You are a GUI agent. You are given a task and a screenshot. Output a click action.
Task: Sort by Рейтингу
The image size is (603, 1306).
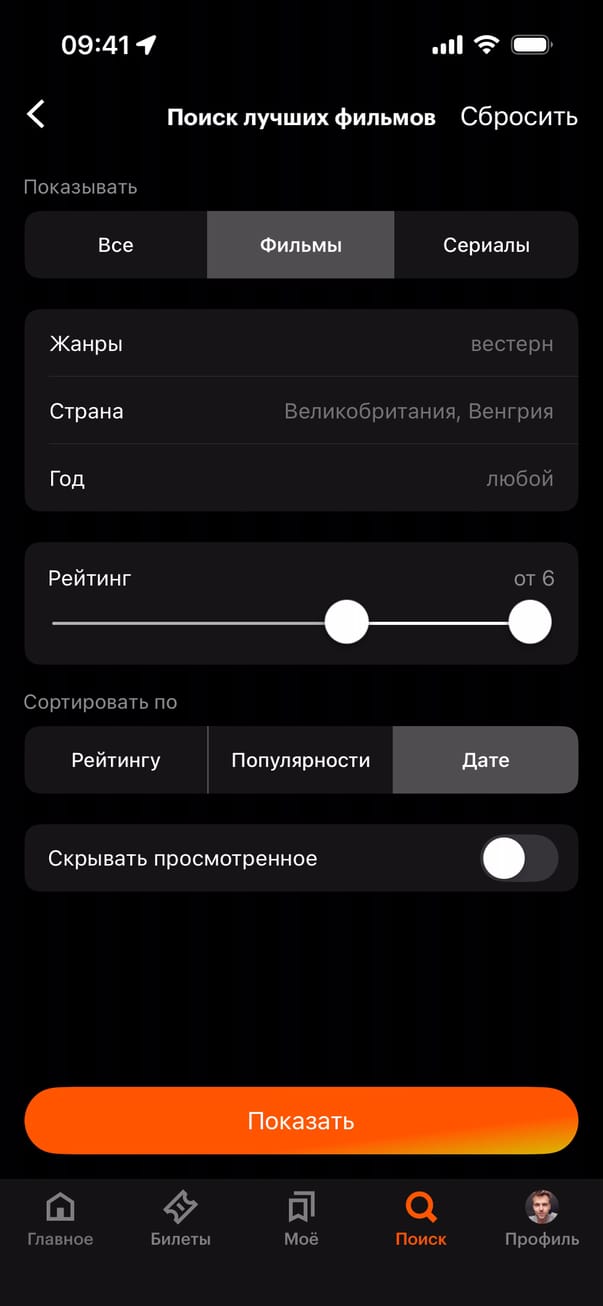pyautogui.click(x=116, y=760)
